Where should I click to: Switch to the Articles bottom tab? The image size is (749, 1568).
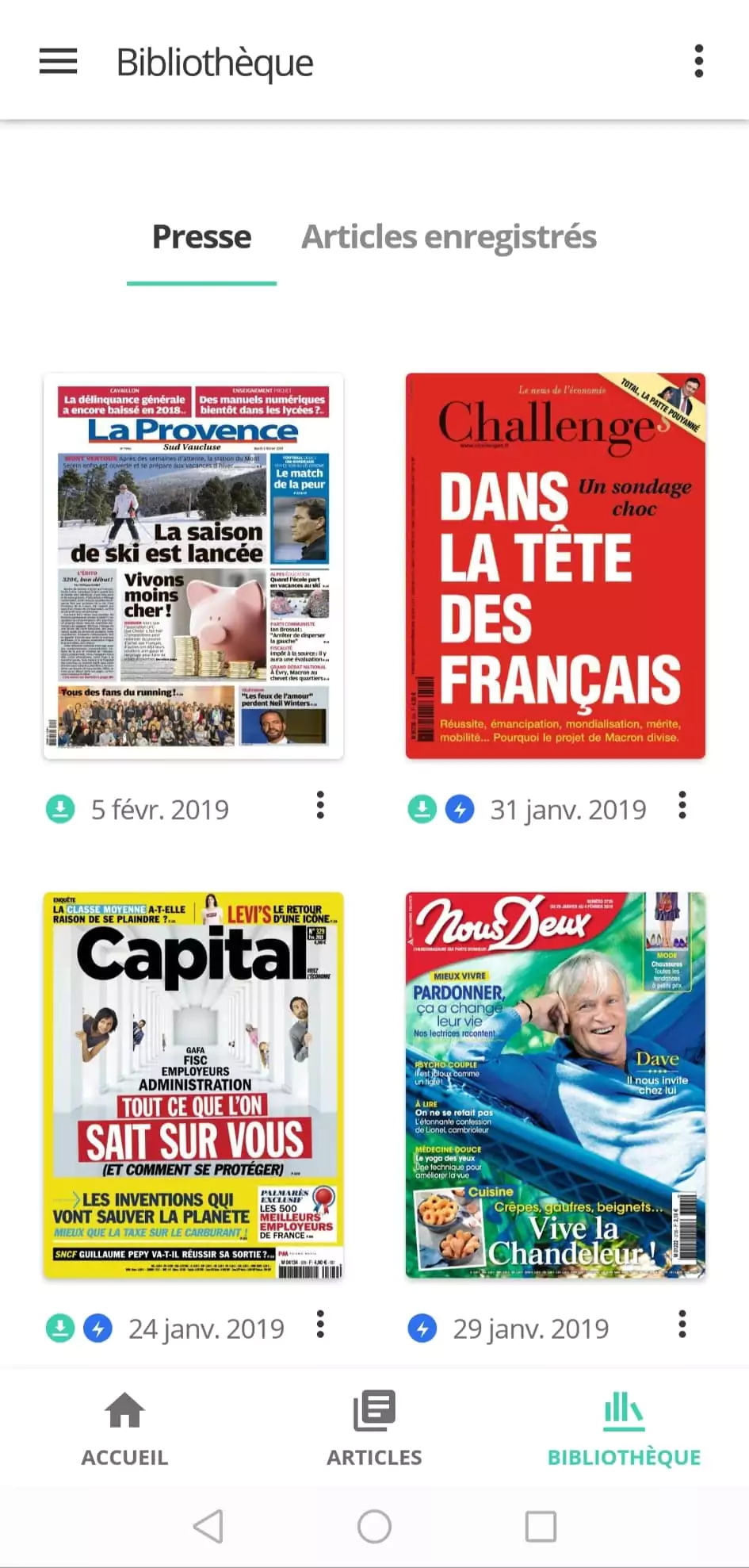(x=374, y=1428)
